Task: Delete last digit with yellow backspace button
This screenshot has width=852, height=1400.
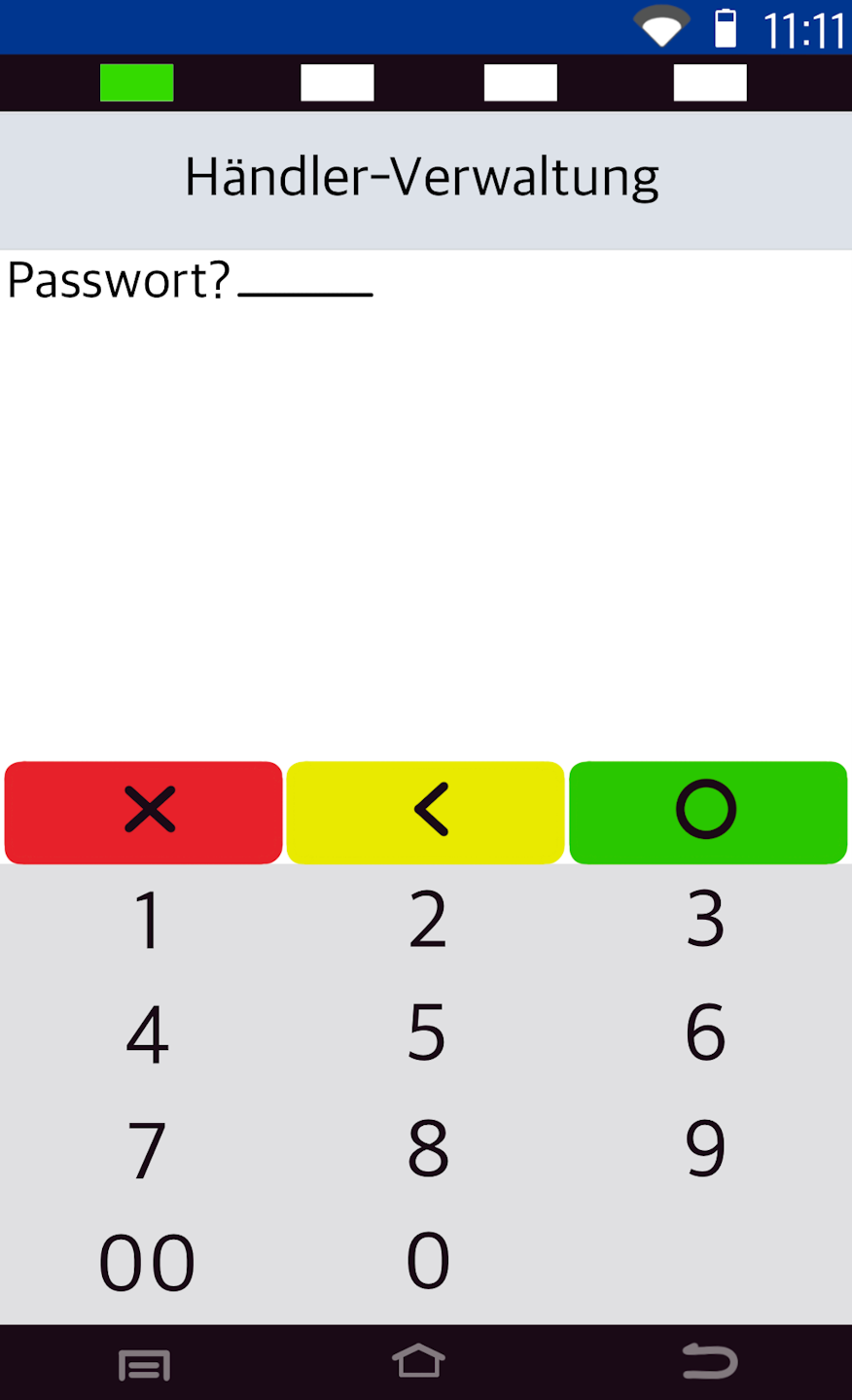Action: coord(426,812)
